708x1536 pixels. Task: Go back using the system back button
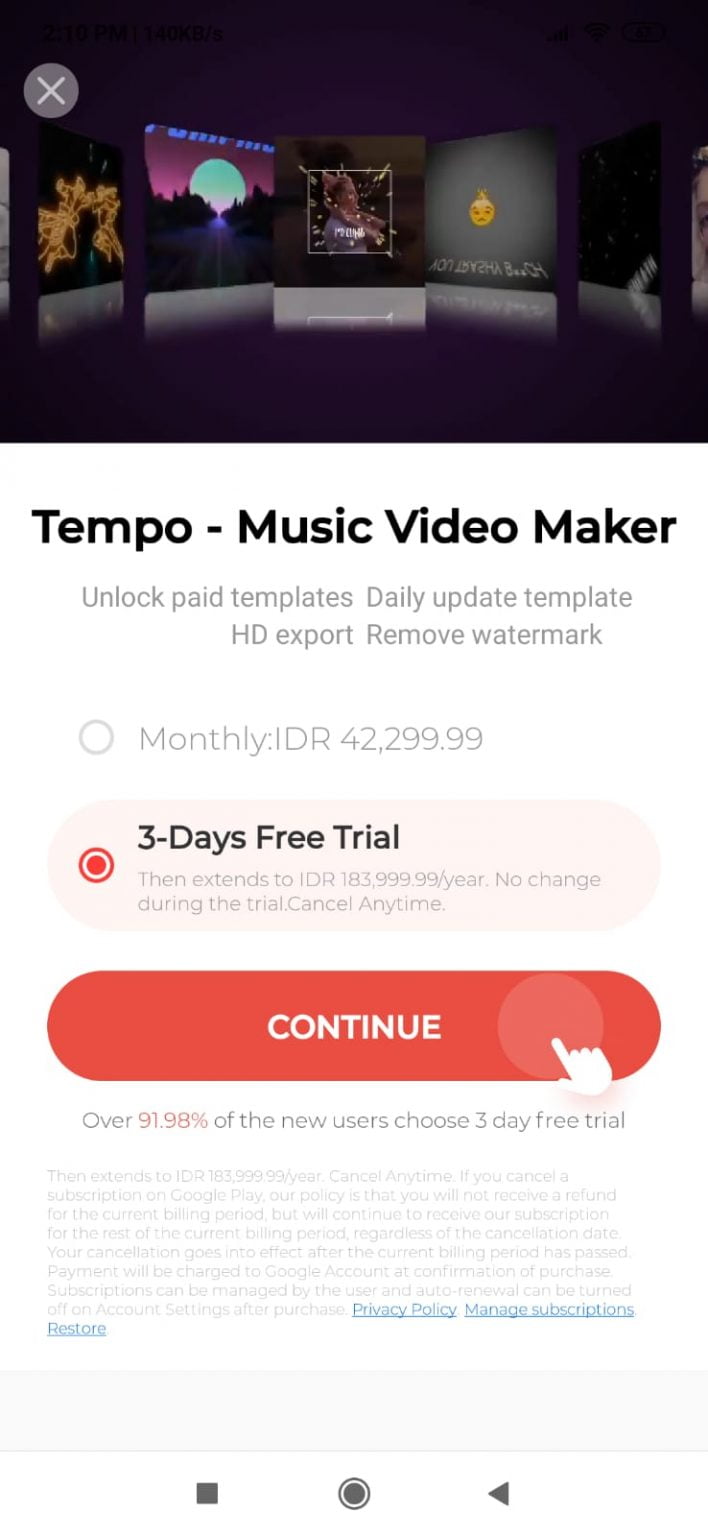point(498,1494)
